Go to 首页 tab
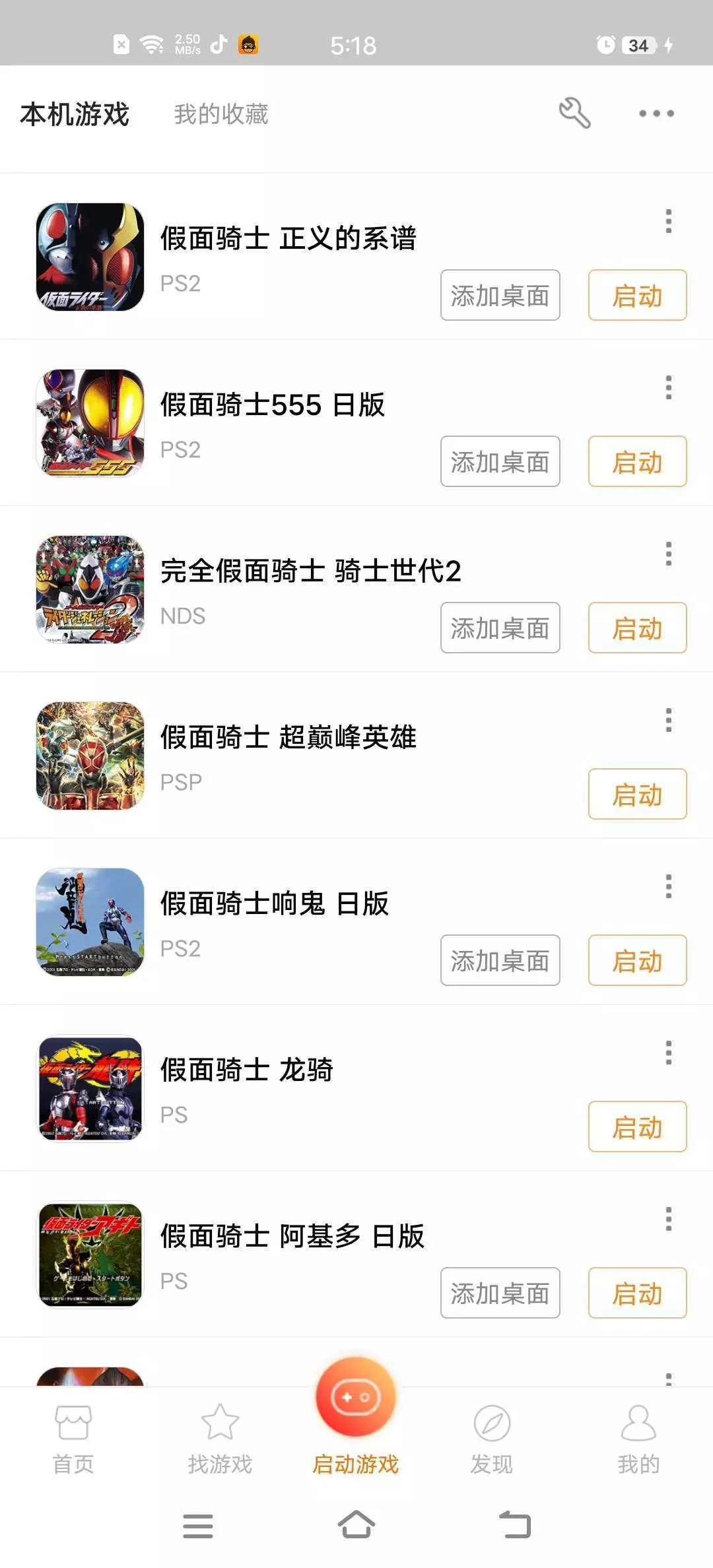Screen dimensions: 713x1568 [x=73, y=1439]
